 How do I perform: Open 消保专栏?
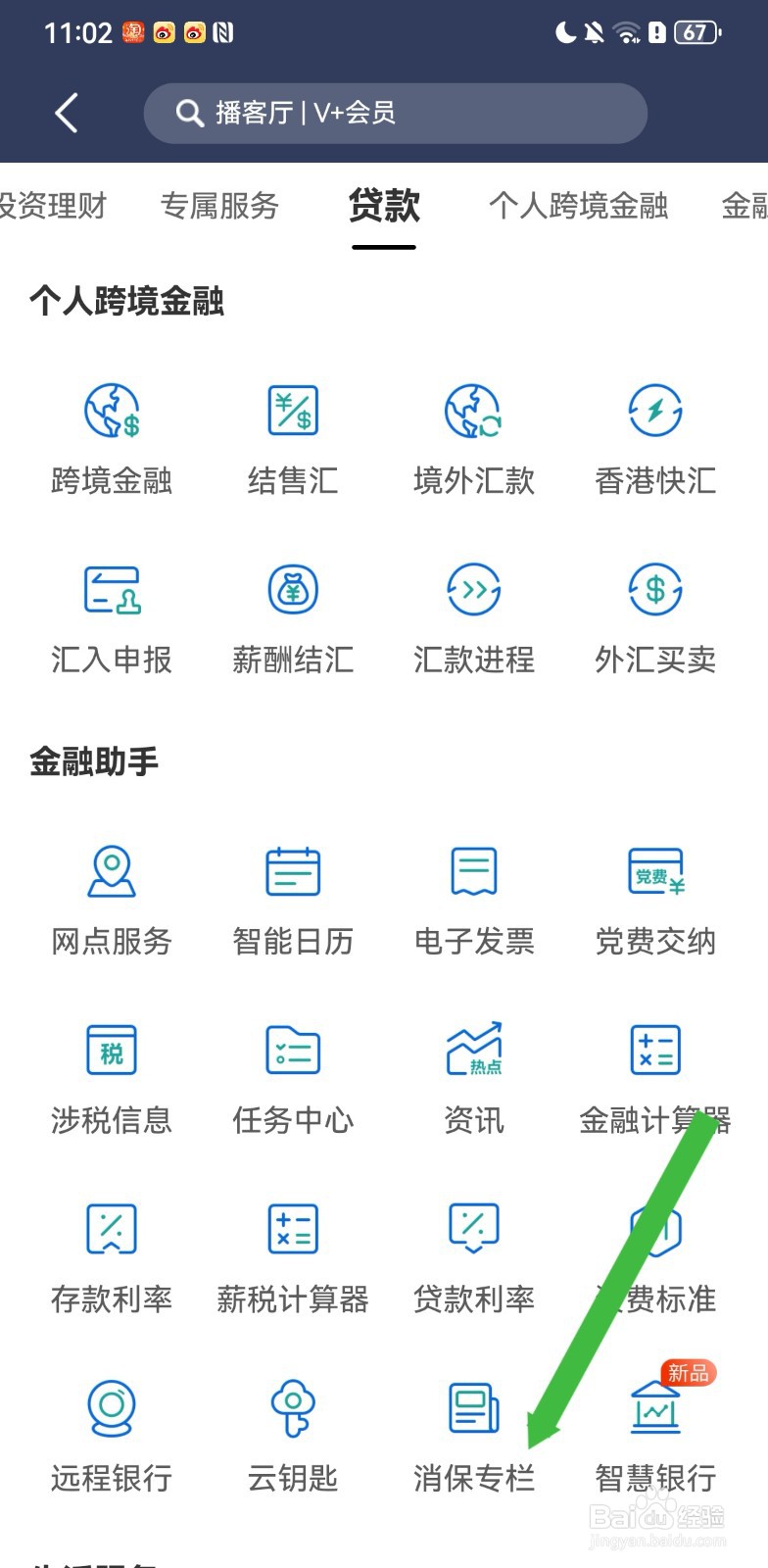474,1438
